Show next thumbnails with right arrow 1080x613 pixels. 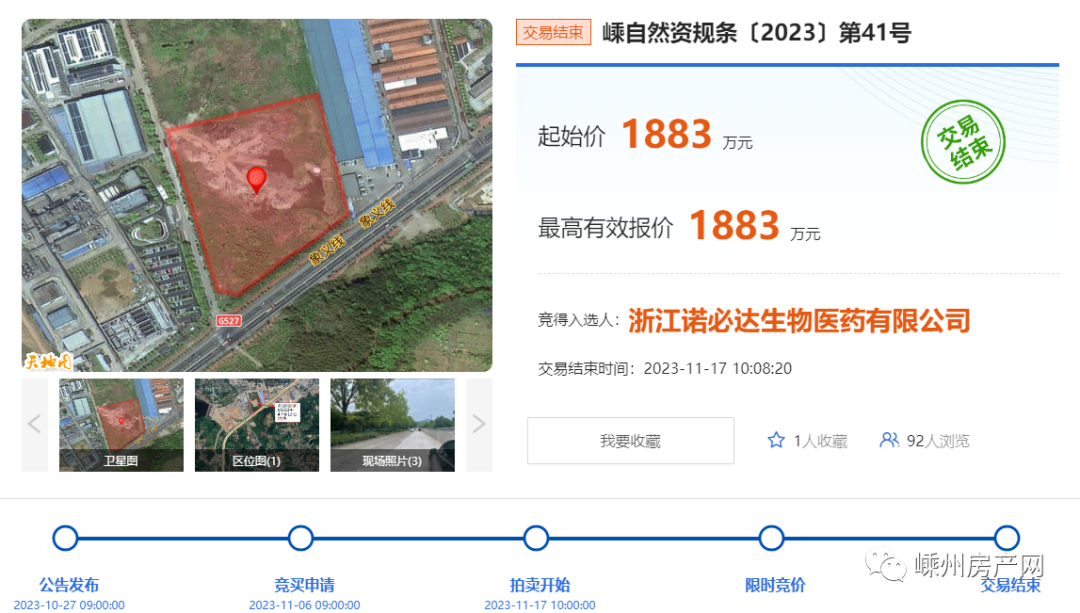479,424
